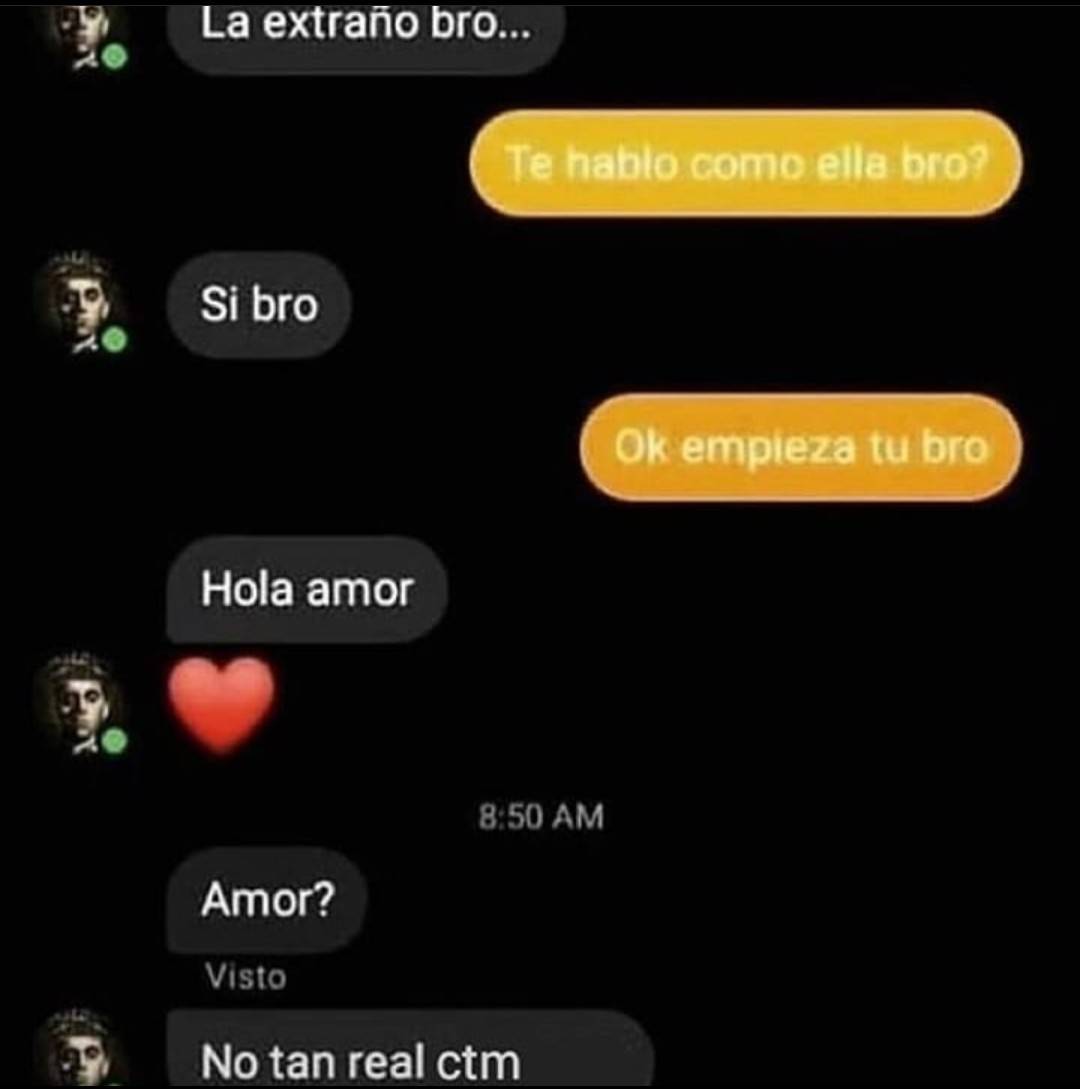Click the 'Ok empieza tu bro' yellow bubble
Screen dimensions: 1080x1089
coord(800,448)
